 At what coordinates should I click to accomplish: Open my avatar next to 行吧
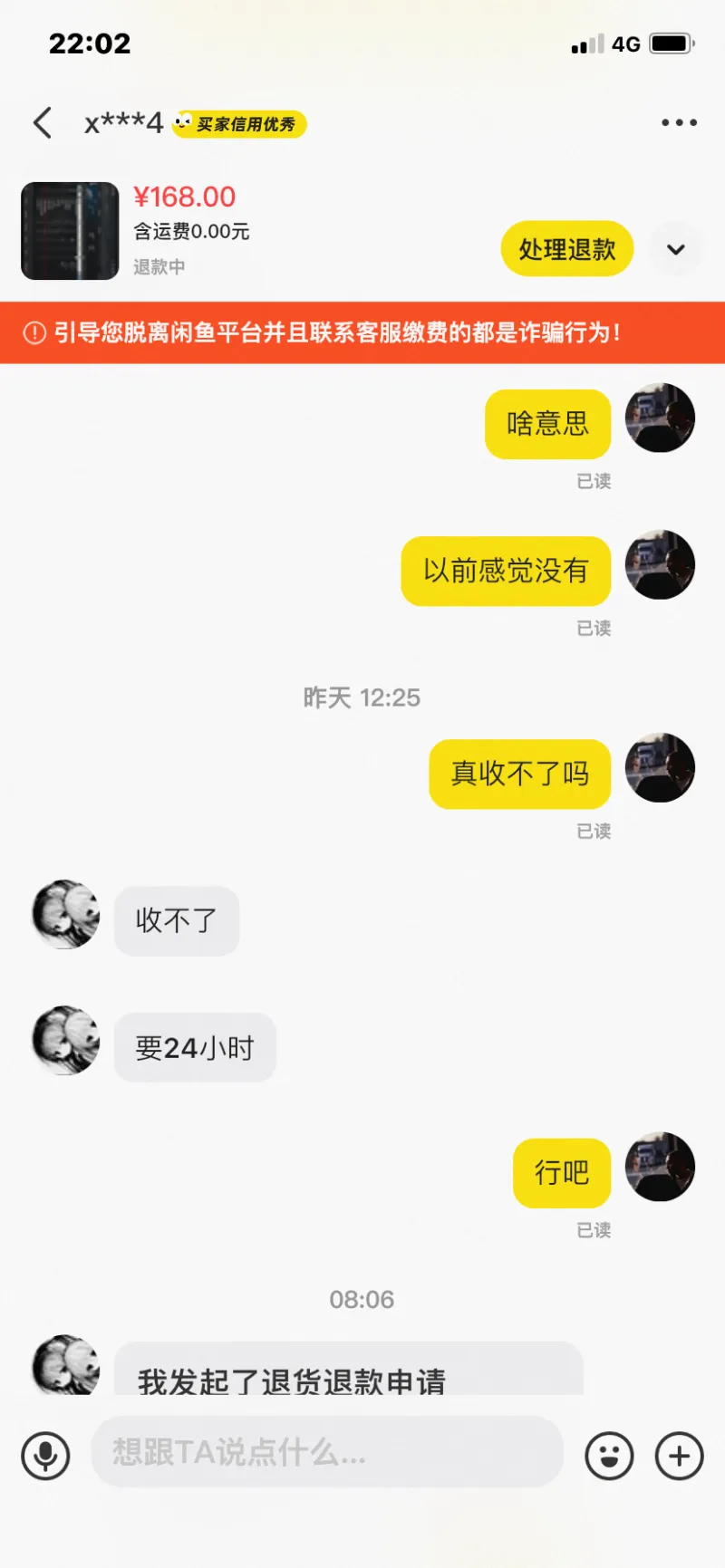660,1166
